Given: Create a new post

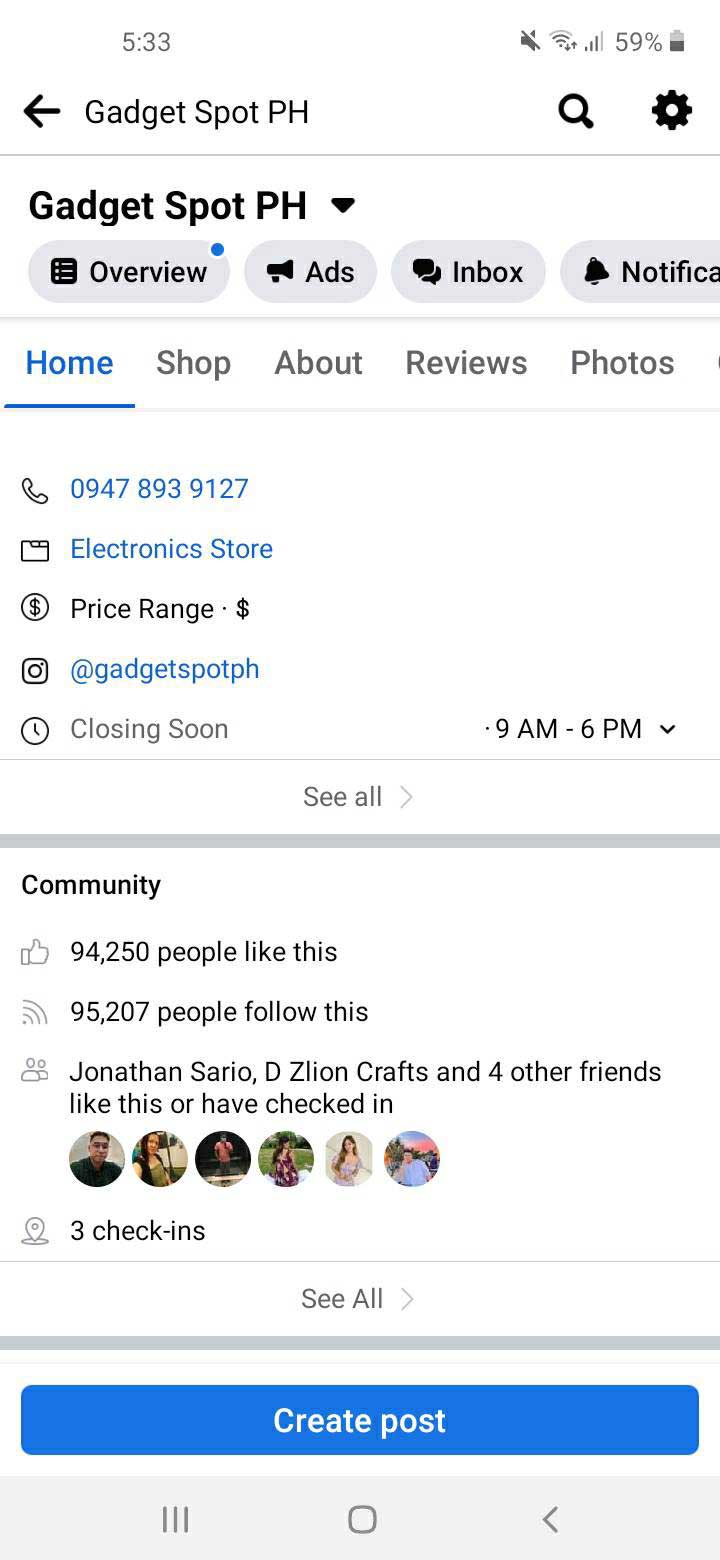Looking at the screenshot, I should [360, 1420].
